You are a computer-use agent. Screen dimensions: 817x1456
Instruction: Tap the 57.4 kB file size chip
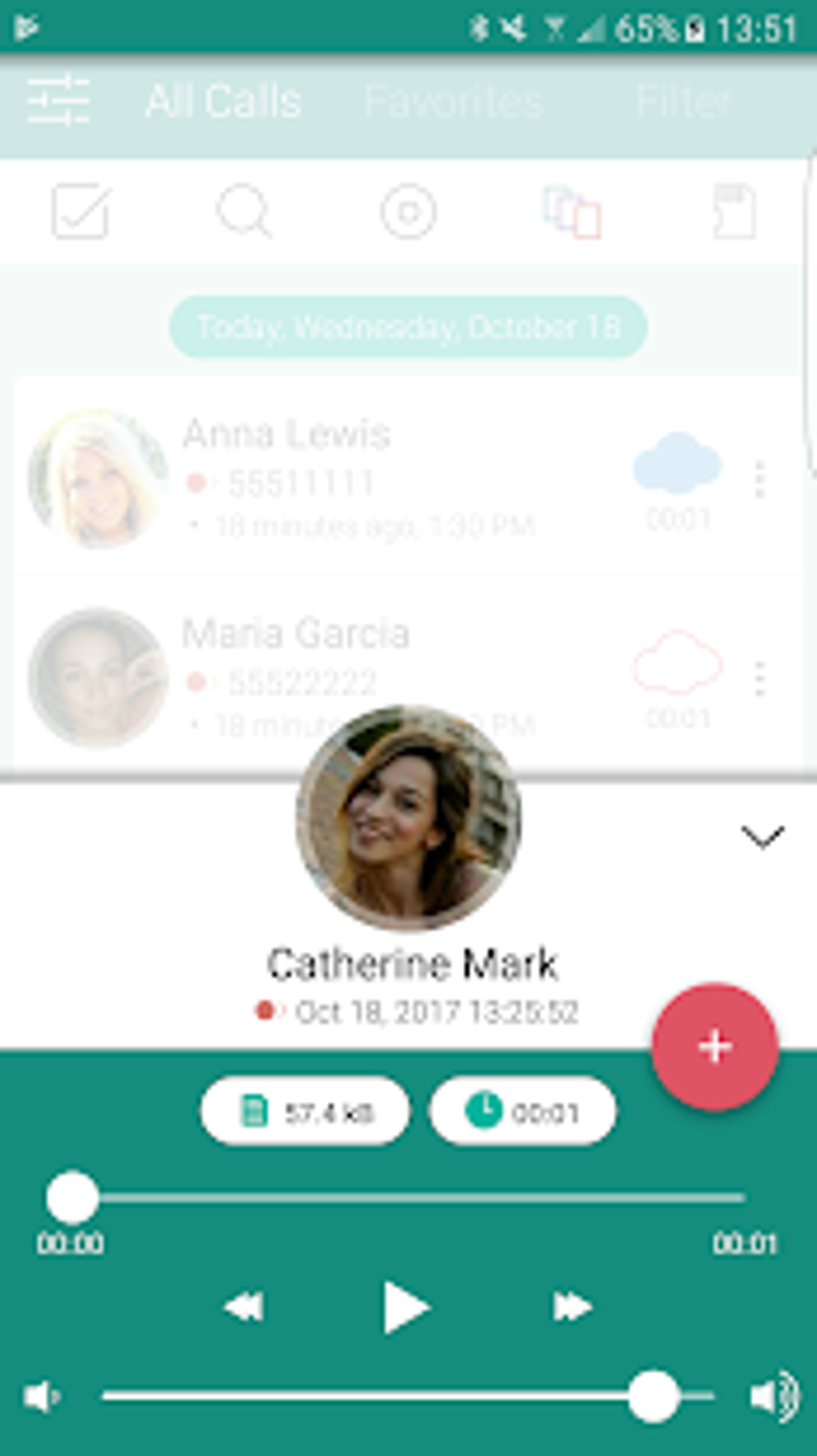[x=305, y=1111]
